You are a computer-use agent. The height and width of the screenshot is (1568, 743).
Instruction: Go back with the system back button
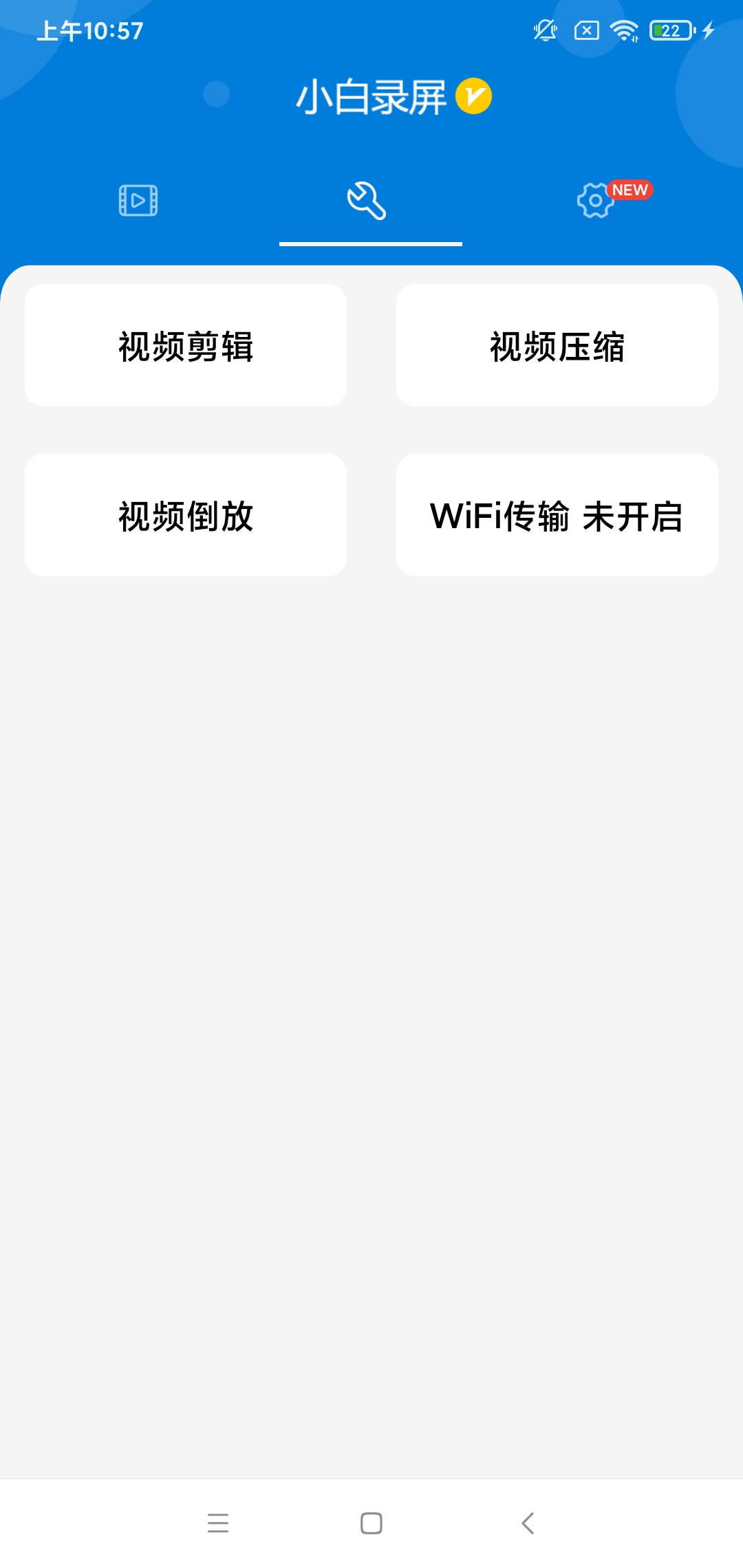click(x=528, y=1523)
